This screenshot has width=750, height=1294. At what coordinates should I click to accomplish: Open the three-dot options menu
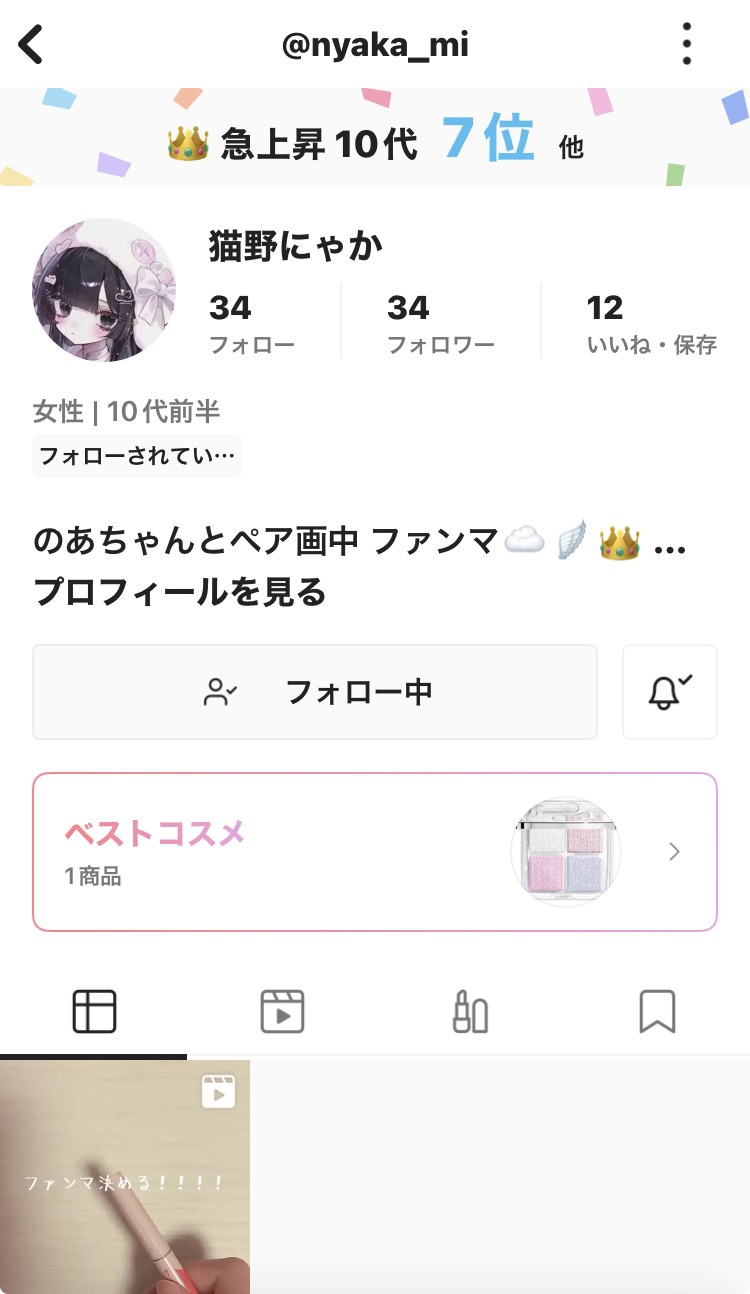[x=687, y=44]
